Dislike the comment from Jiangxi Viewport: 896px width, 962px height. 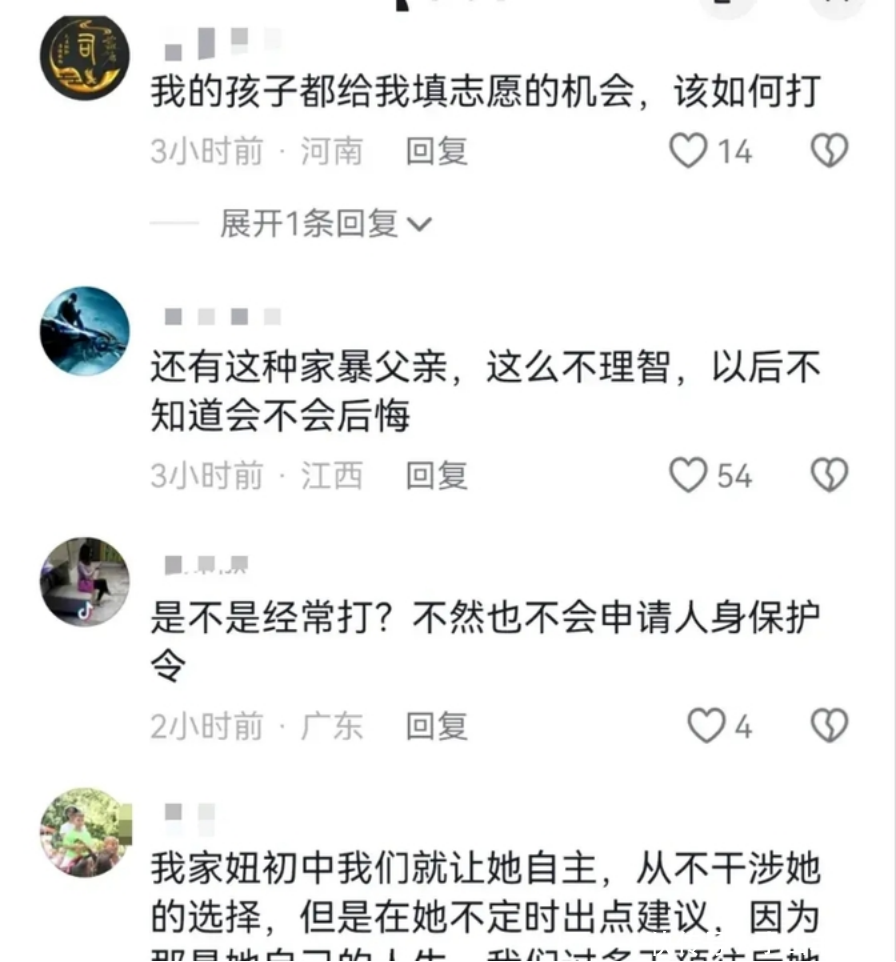pyautogui.click(x=829, y=475)
